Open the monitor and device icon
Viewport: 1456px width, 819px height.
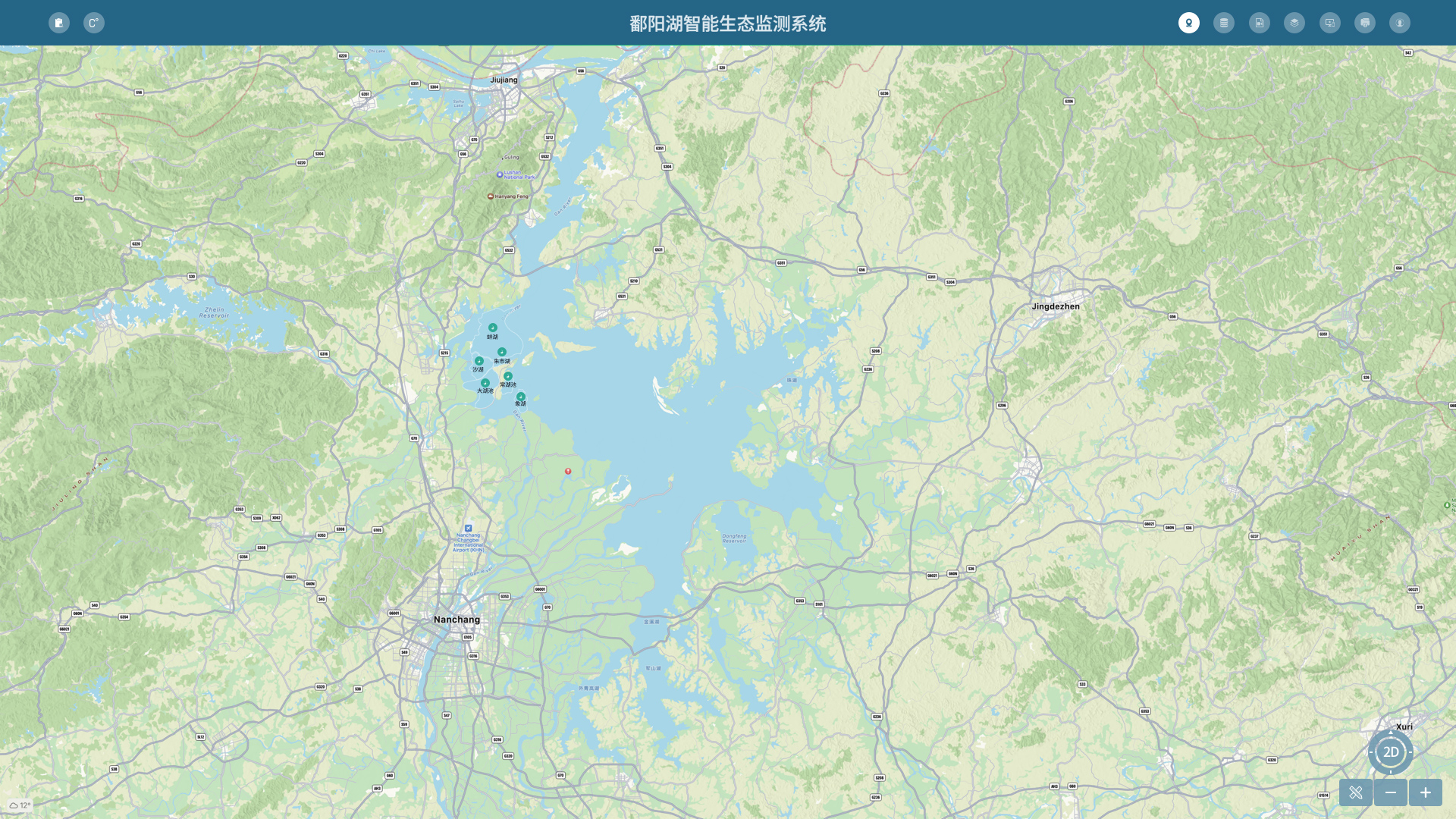[x=1329, y=23]
